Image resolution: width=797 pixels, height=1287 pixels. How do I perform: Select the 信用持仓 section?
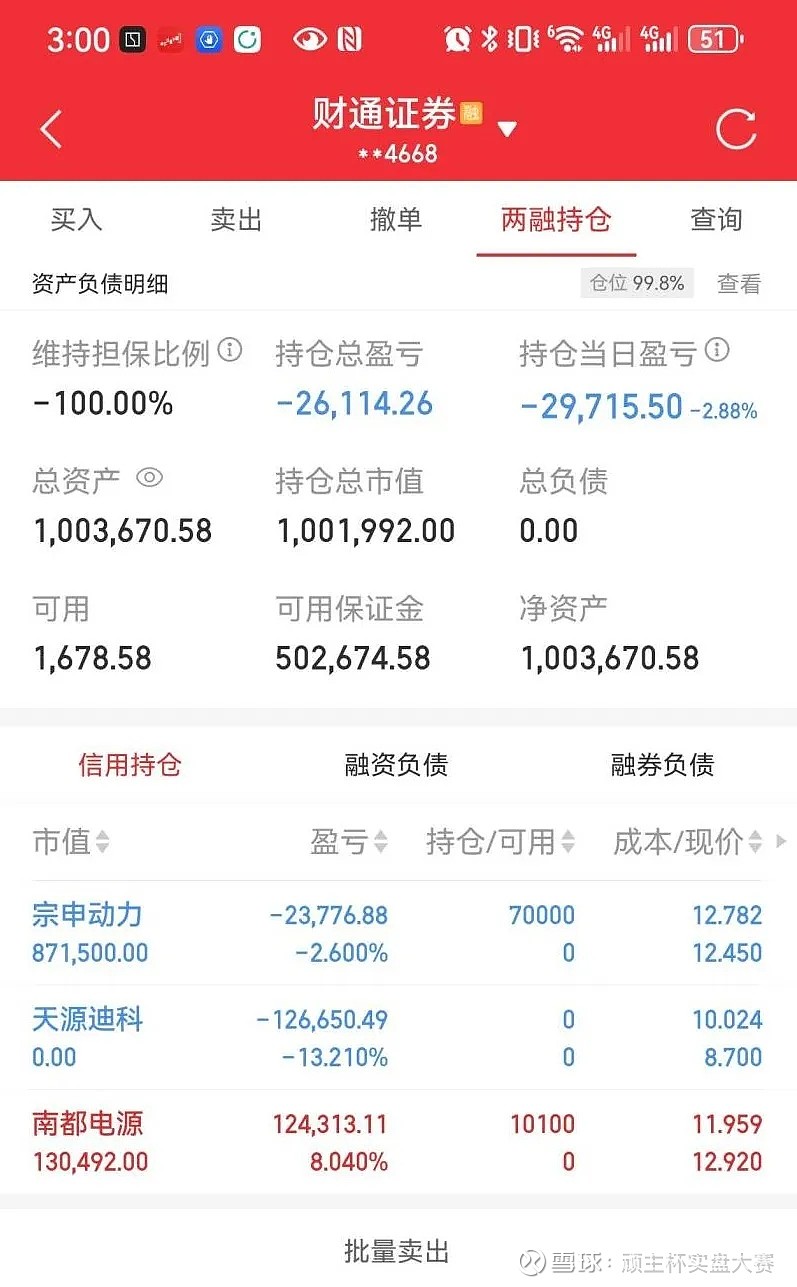[130, 766]
